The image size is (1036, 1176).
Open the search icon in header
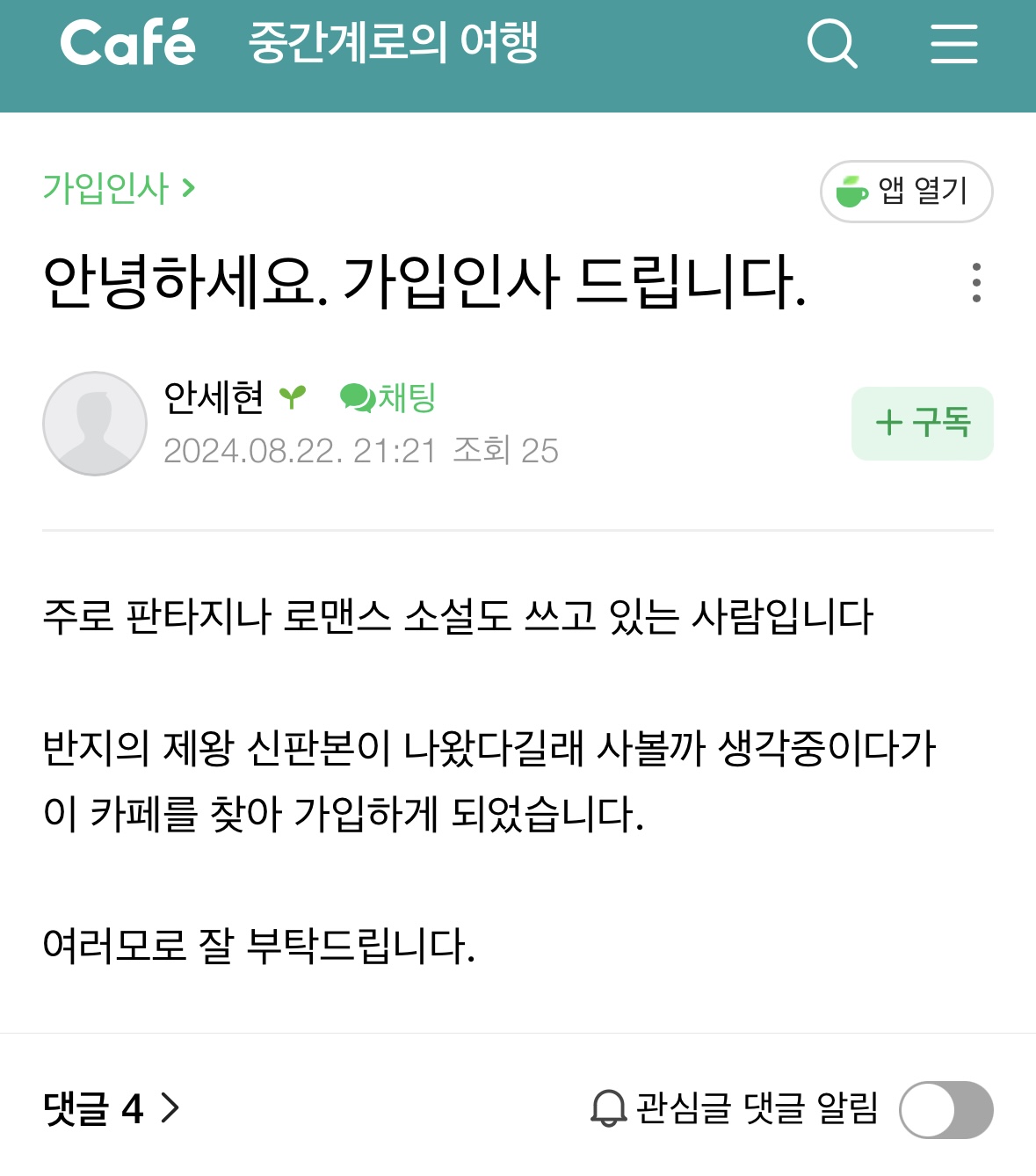click(831, 44)
